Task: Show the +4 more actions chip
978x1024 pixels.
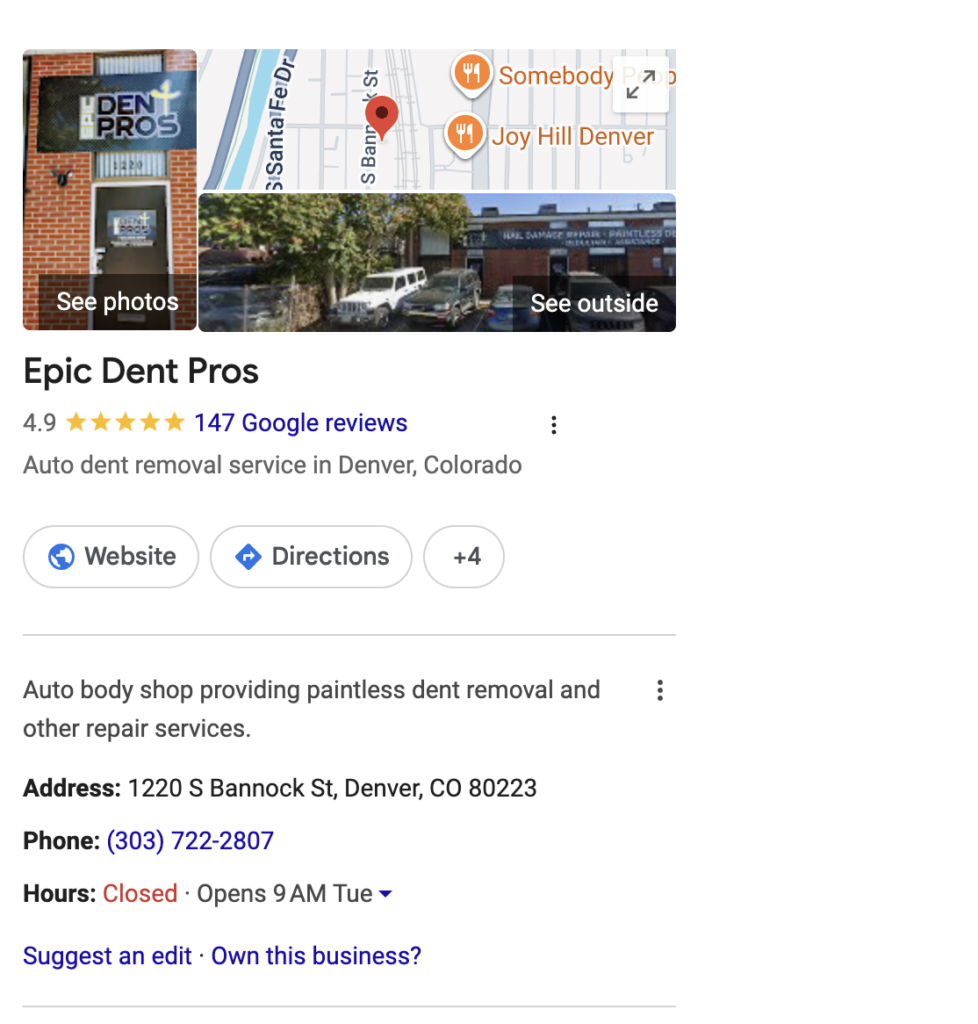Action: 464,556
